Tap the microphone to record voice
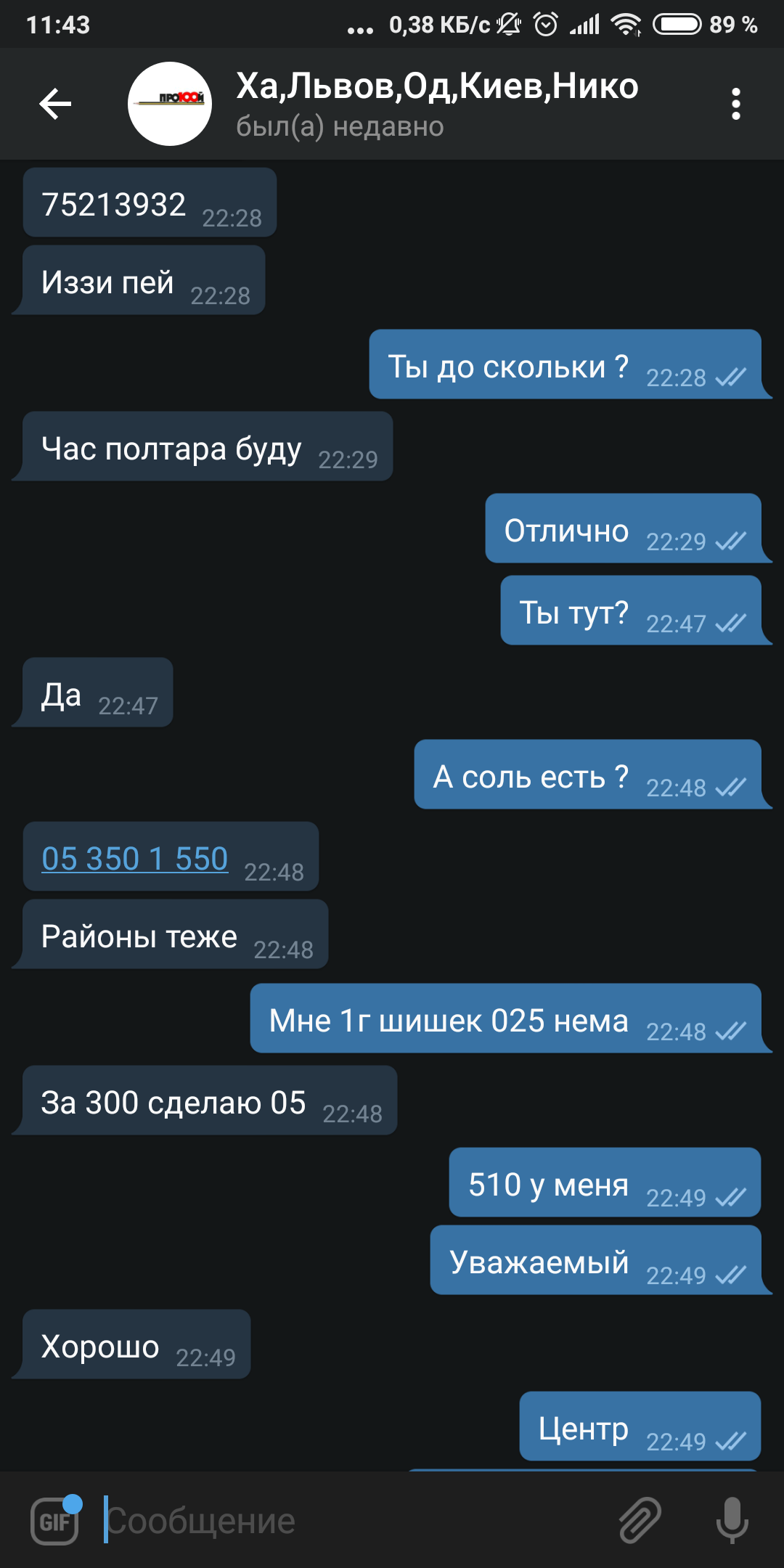Image resolution: width=784 pixels, height=1568 pixels. point(732,1520)
